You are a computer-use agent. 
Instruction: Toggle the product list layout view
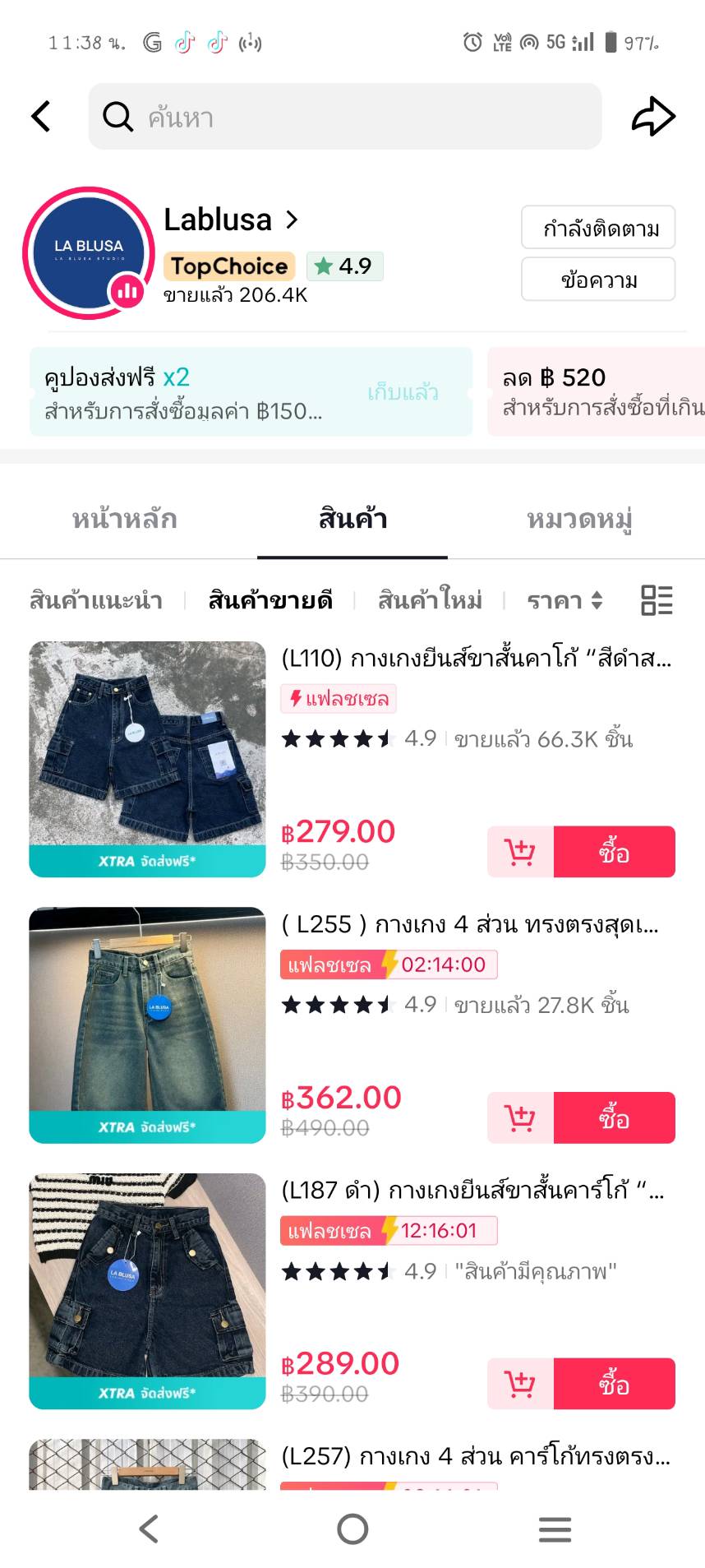coord(657,600)
